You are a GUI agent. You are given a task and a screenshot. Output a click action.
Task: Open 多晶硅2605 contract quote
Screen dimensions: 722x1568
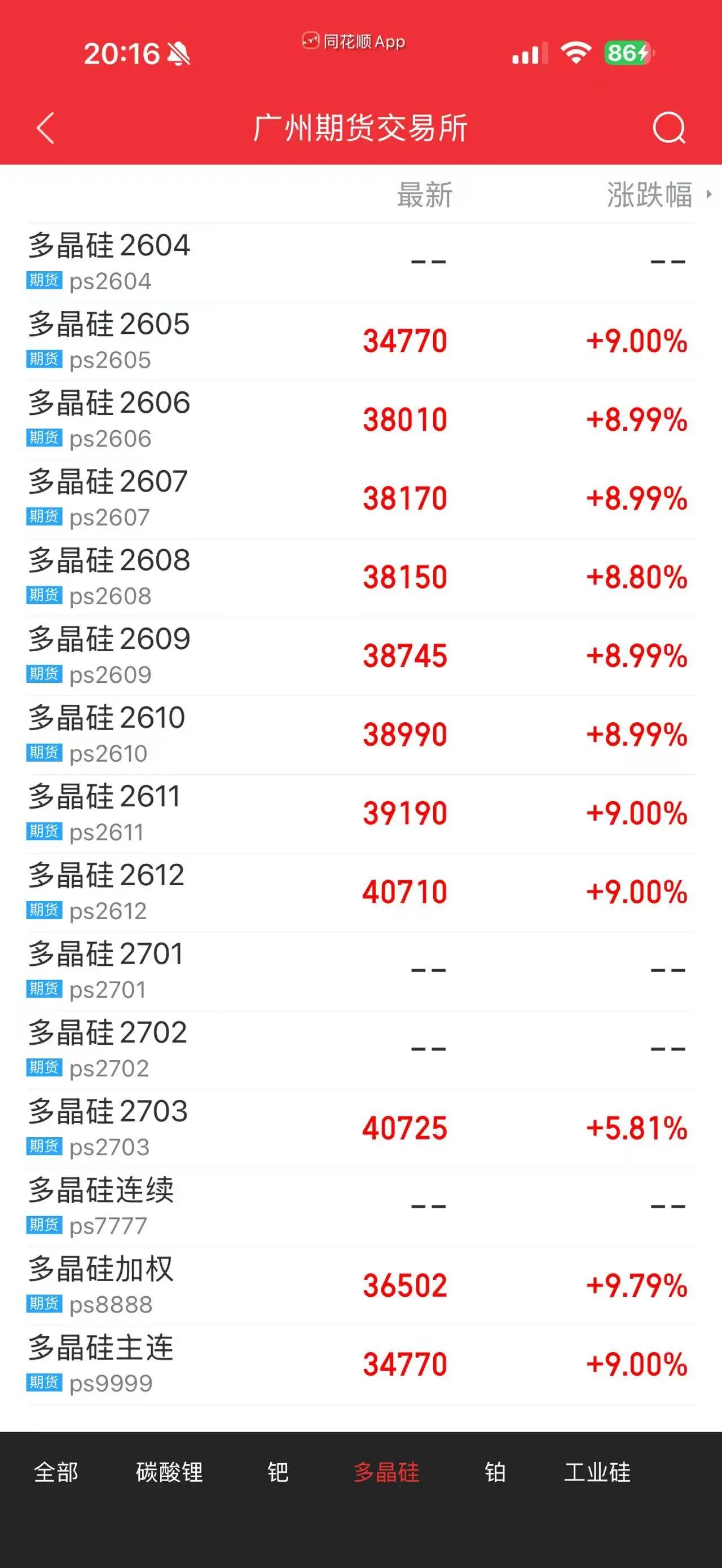click(x=244, y=341)
